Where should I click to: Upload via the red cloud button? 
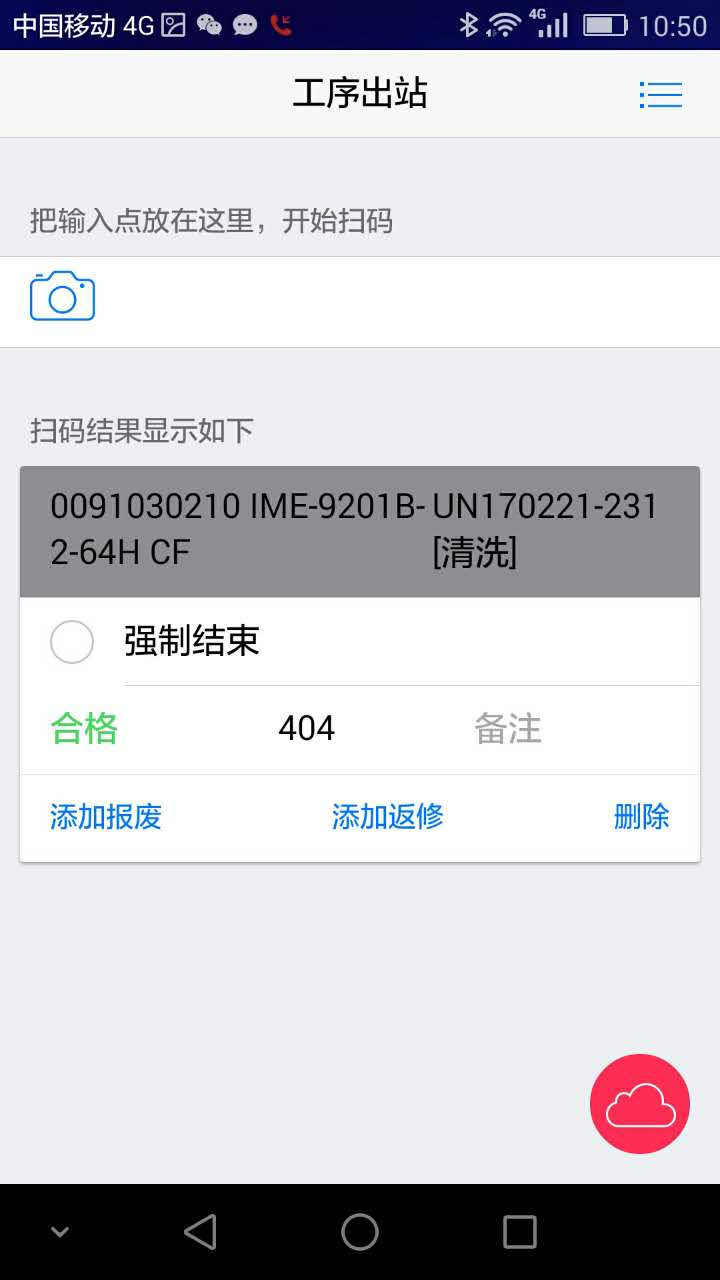pyautogui.click(x=640, y=1104)
